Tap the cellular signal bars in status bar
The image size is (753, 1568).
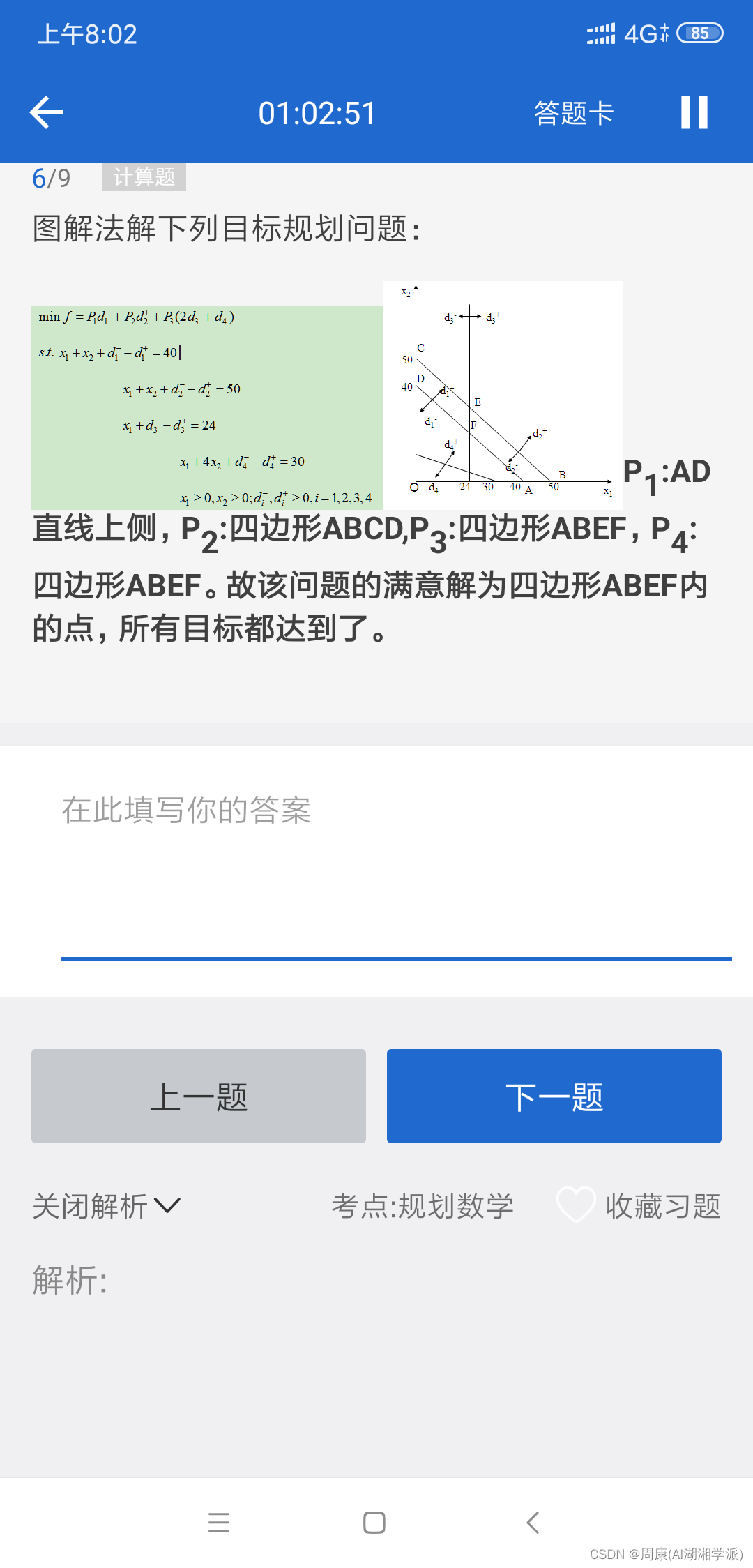coord(601,32)
